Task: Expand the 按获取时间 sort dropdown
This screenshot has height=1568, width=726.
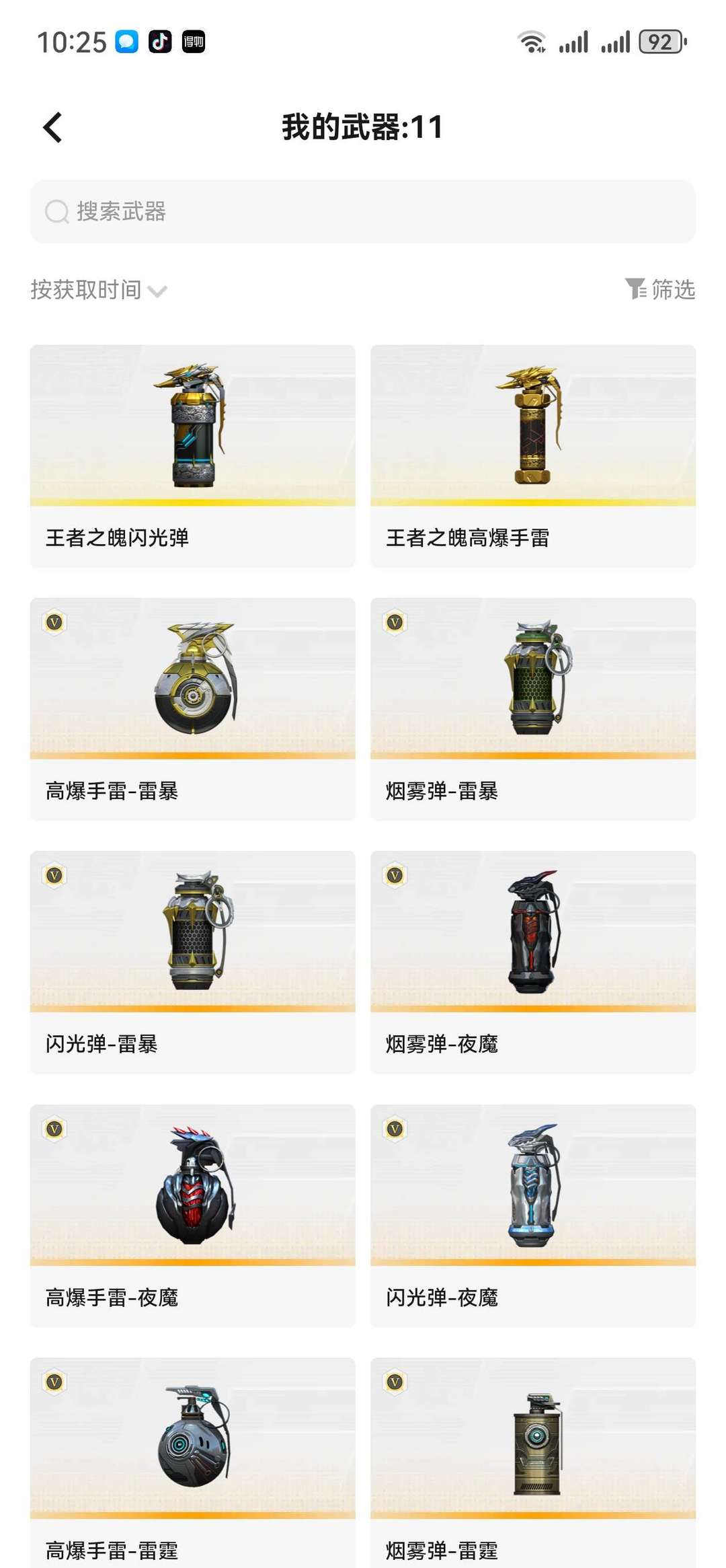Action: [x=98, y=290]
